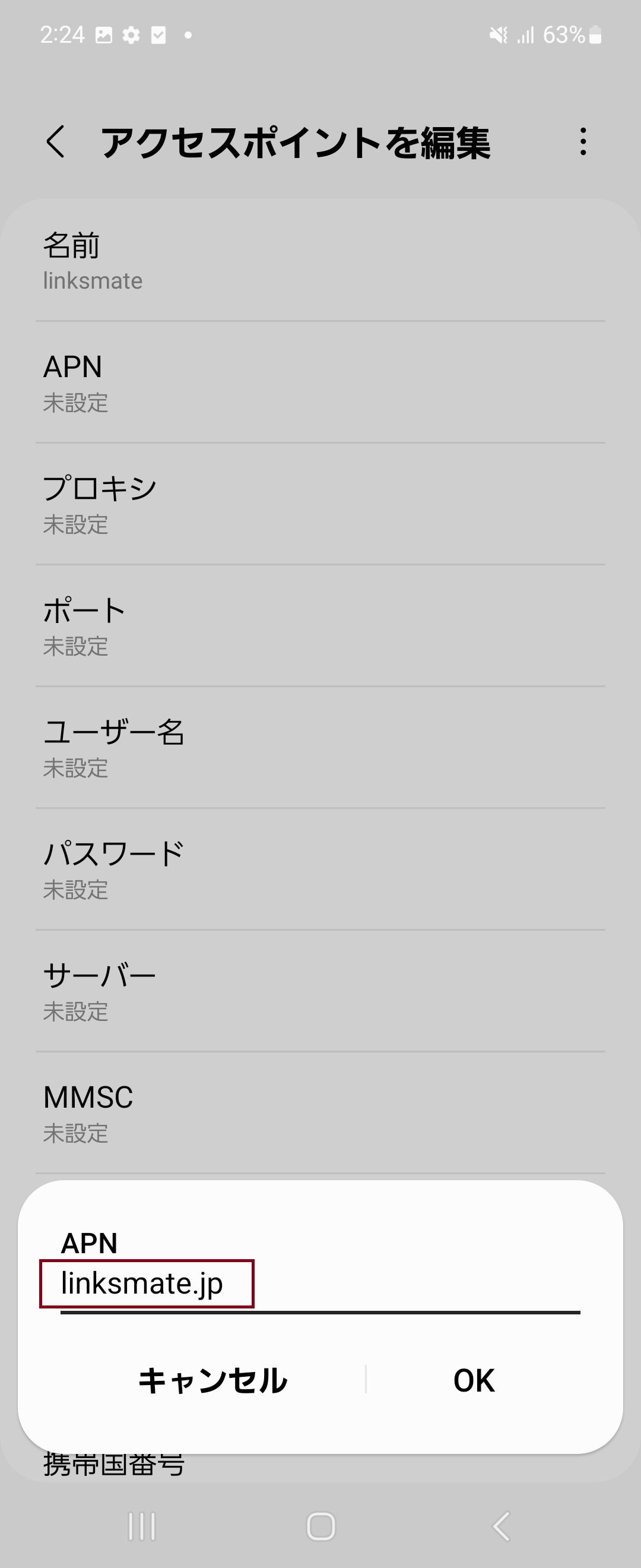Tap the settings gear icon in status bar
This screenshot has height=1568, width=641.
[131, 34]
